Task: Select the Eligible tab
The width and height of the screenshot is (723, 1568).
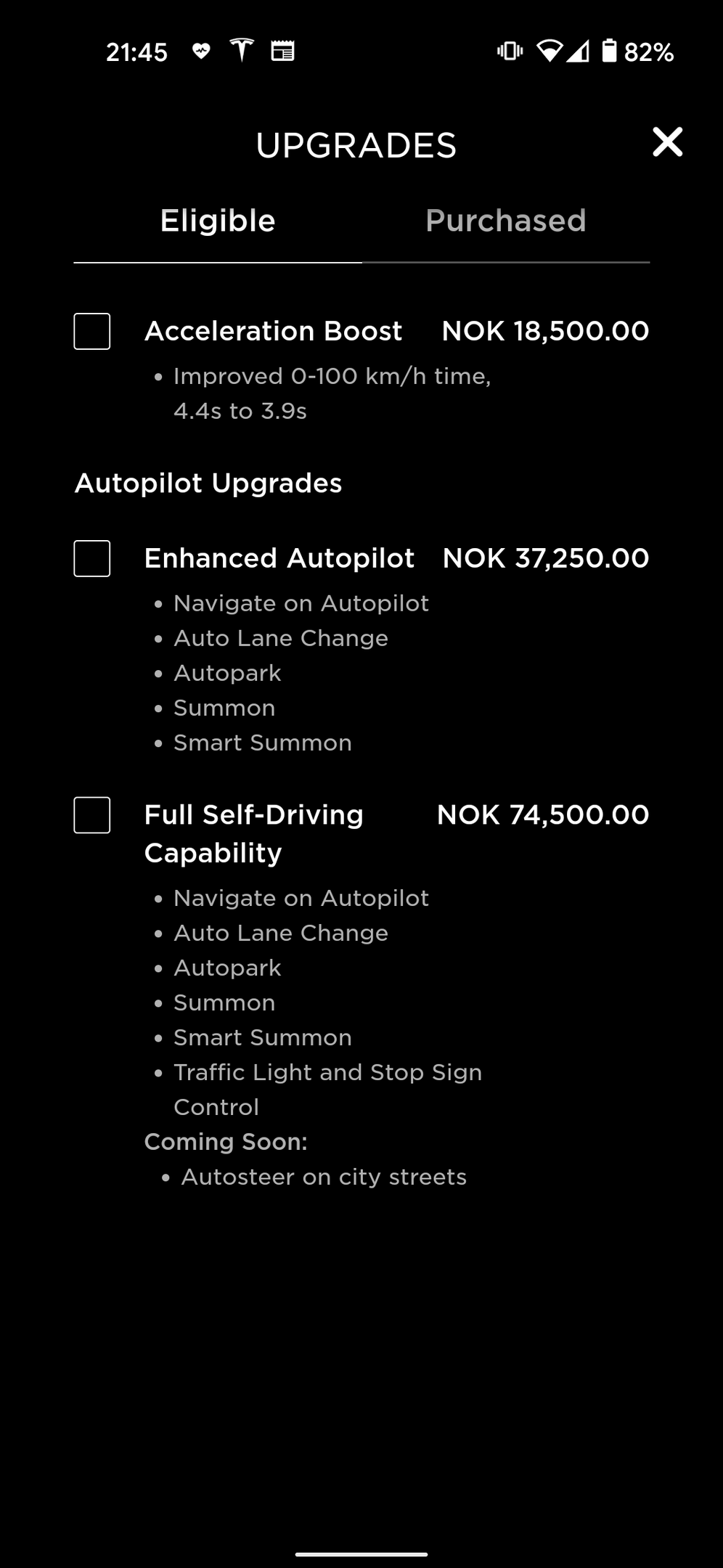Action: tap(218, 221)
